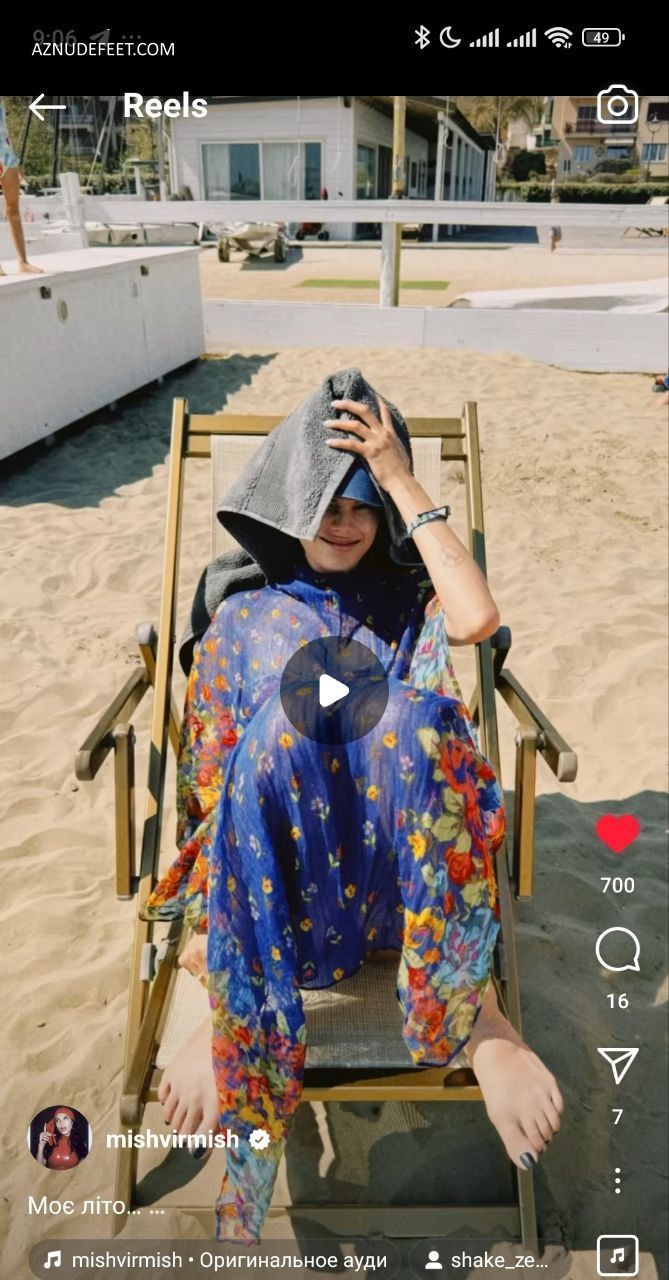Go back using the arrow beside Reels

(x=46, y=107)
